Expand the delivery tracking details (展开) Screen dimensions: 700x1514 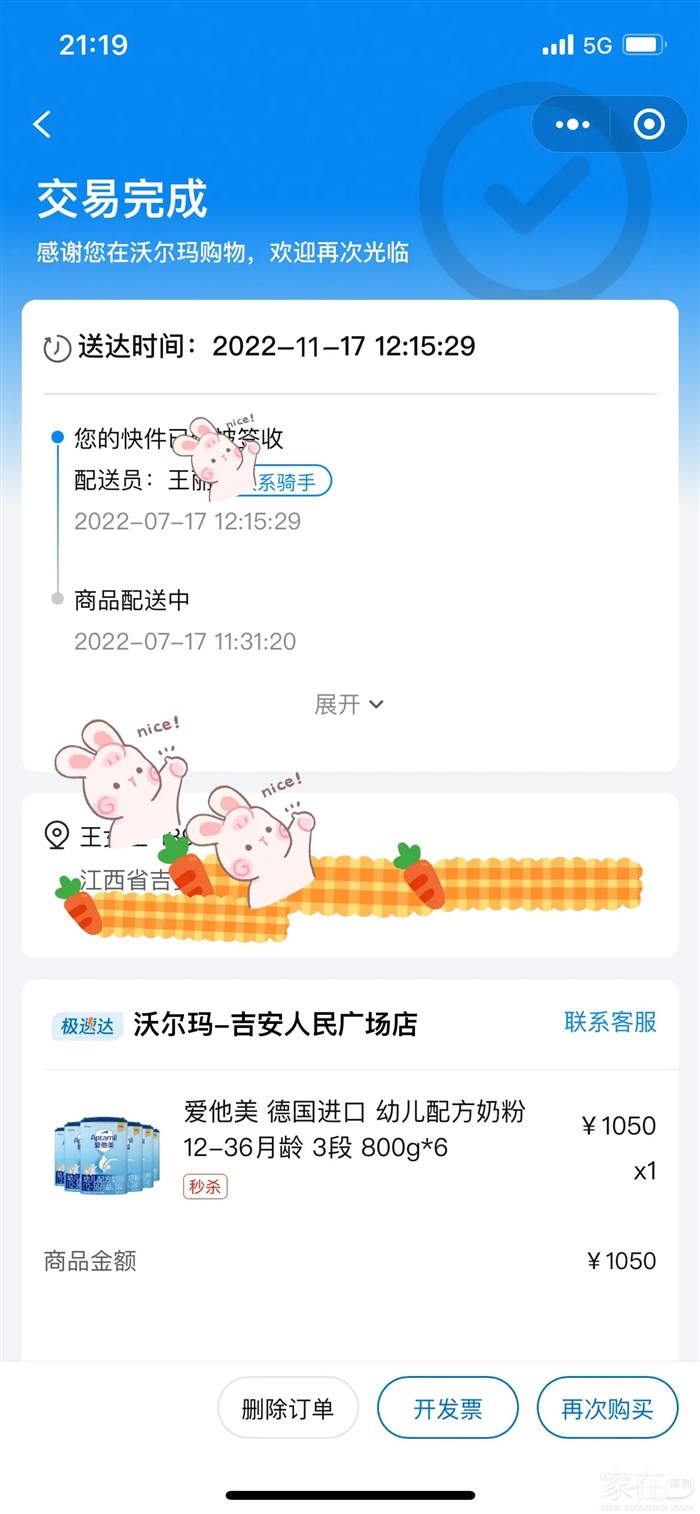click(x=348, y=704)
